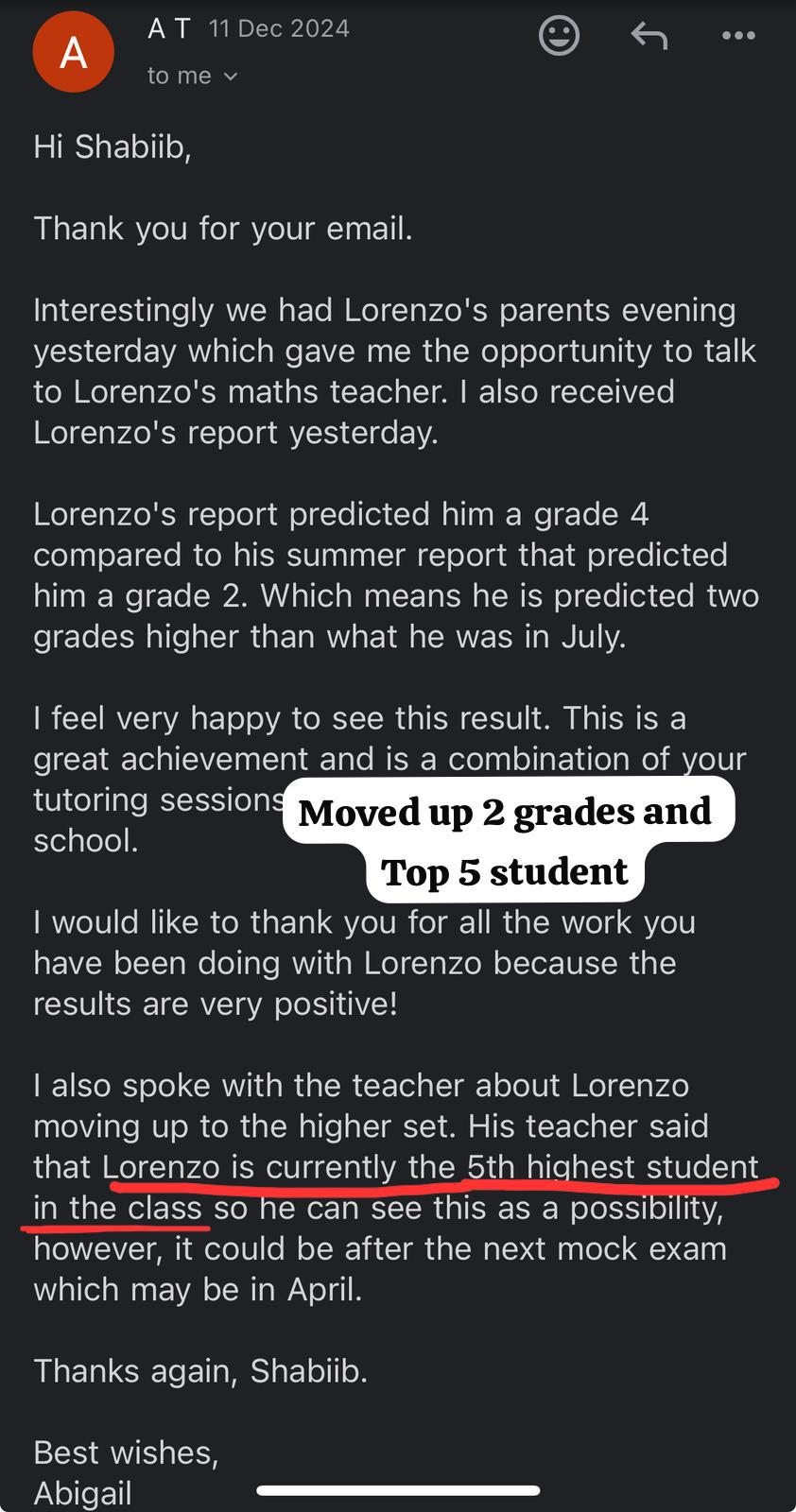Tap the signature name Abigail
This screenshot has height=1512, width=796.
click(81, 1491)
